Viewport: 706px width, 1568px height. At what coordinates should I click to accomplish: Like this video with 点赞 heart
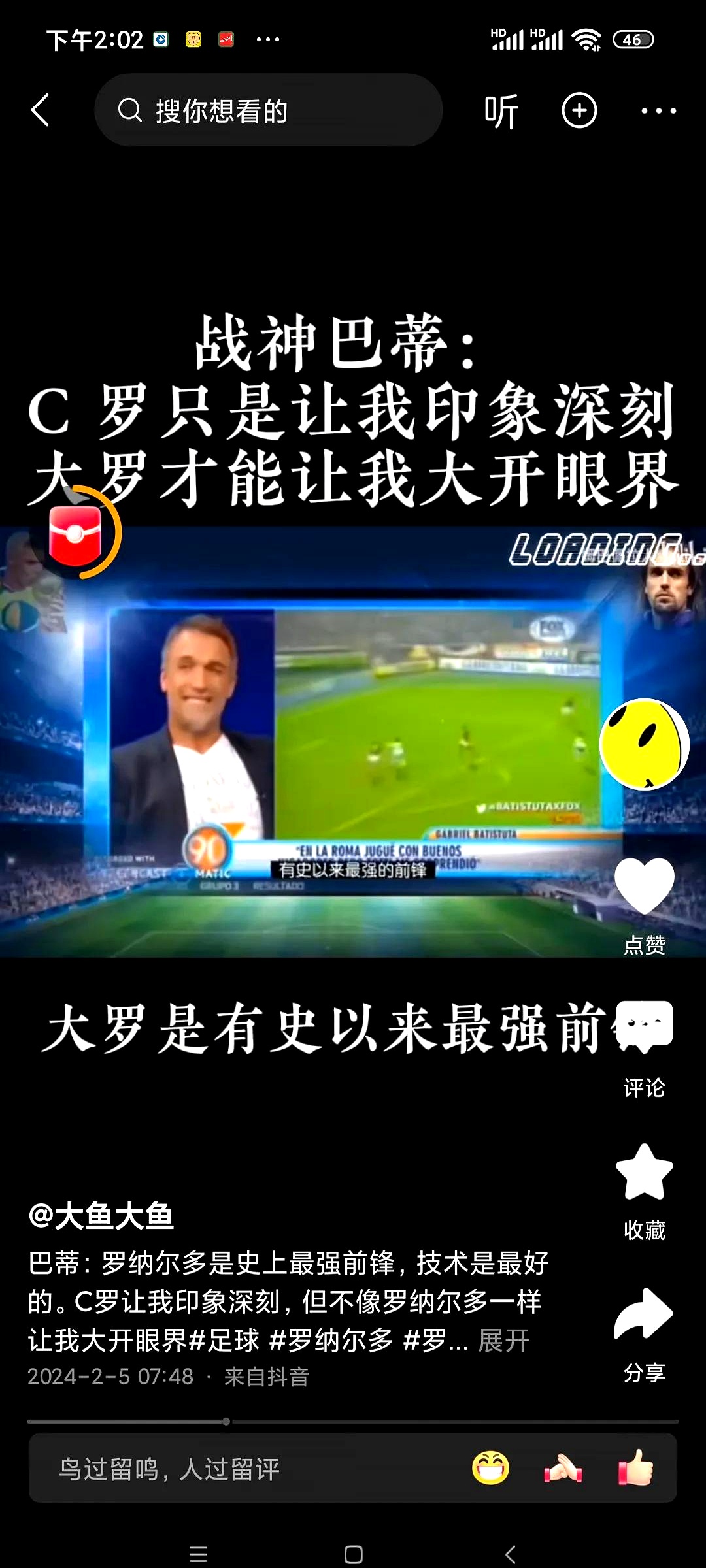644,887
